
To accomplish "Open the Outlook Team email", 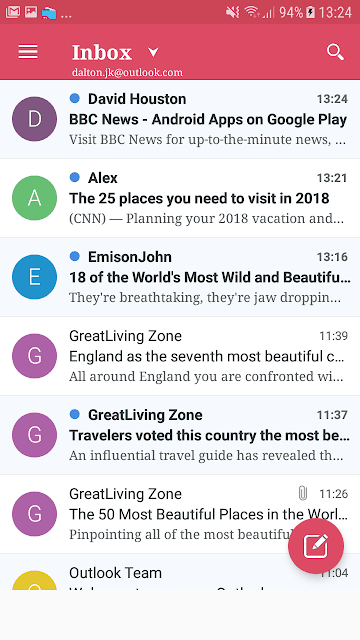I will [180, 572].
